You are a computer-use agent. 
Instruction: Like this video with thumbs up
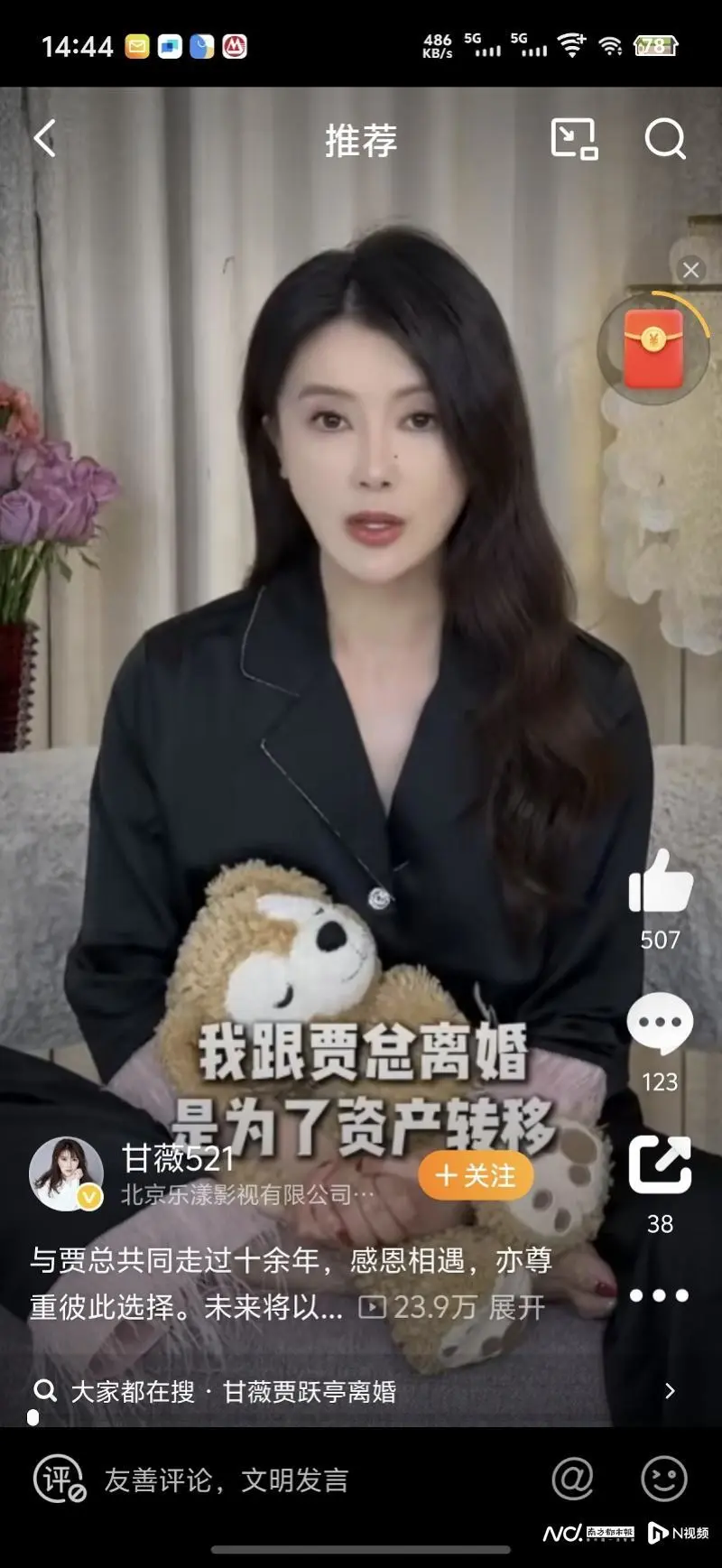pyautogui.click(x=661, y=881)
